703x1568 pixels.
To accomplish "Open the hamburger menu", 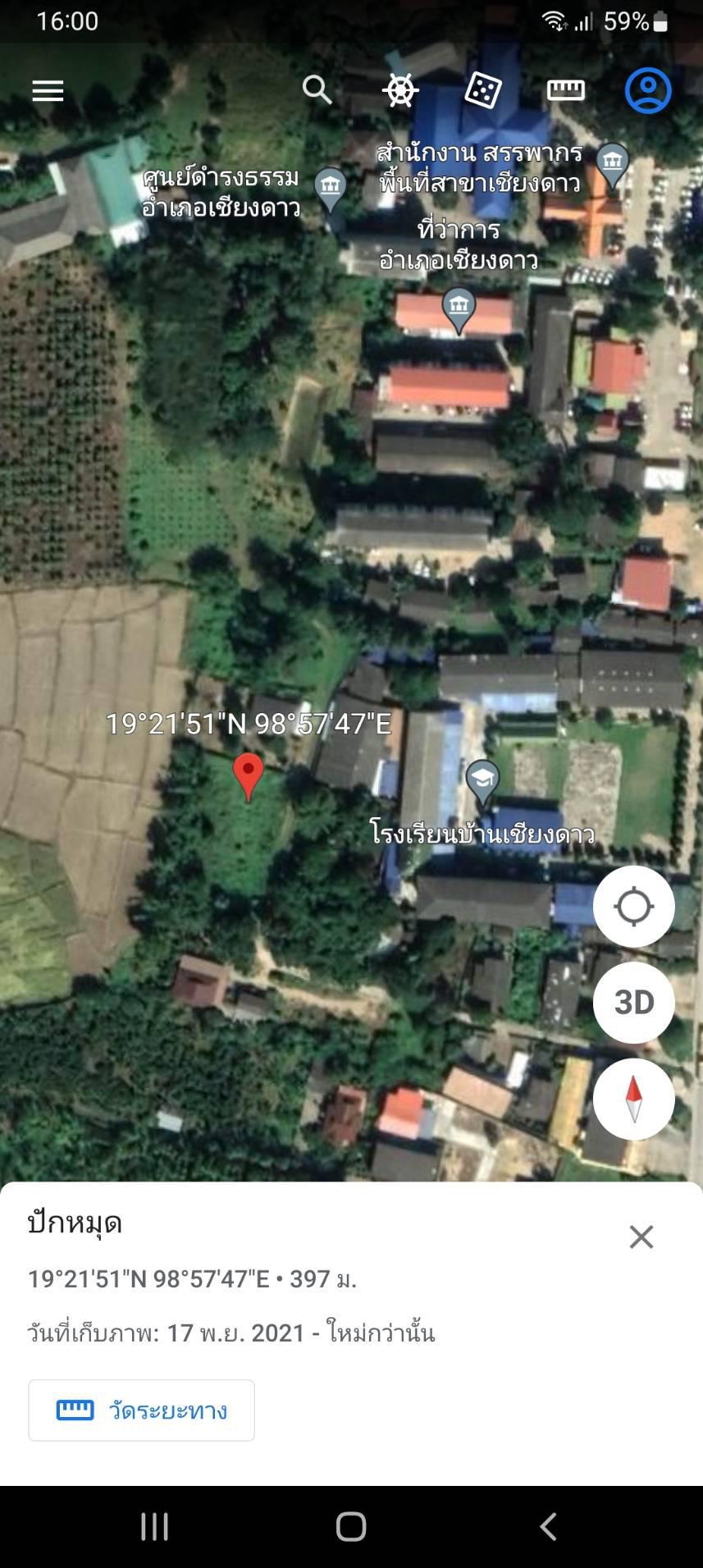I will click(x=48, y=90).
